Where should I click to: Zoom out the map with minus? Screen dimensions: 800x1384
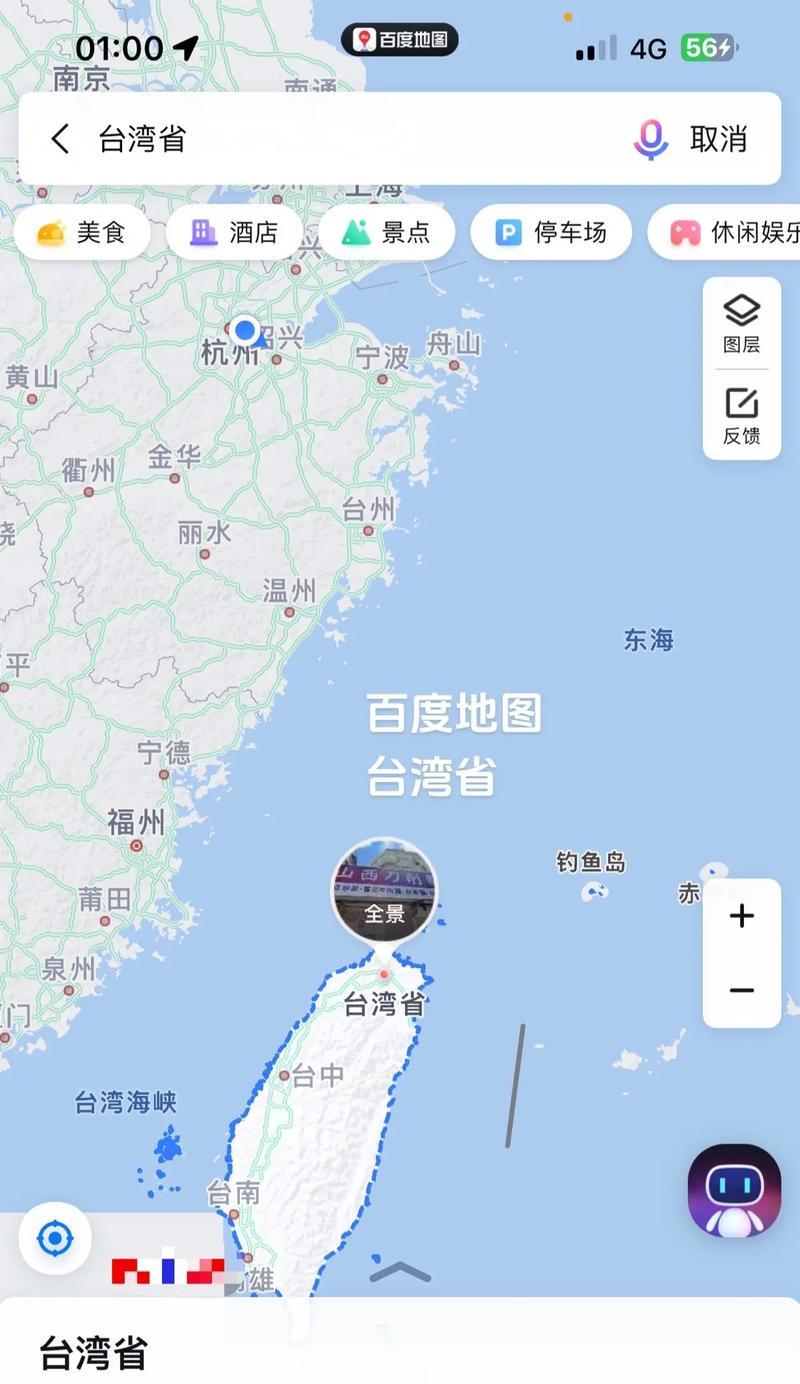click(741, 990)
